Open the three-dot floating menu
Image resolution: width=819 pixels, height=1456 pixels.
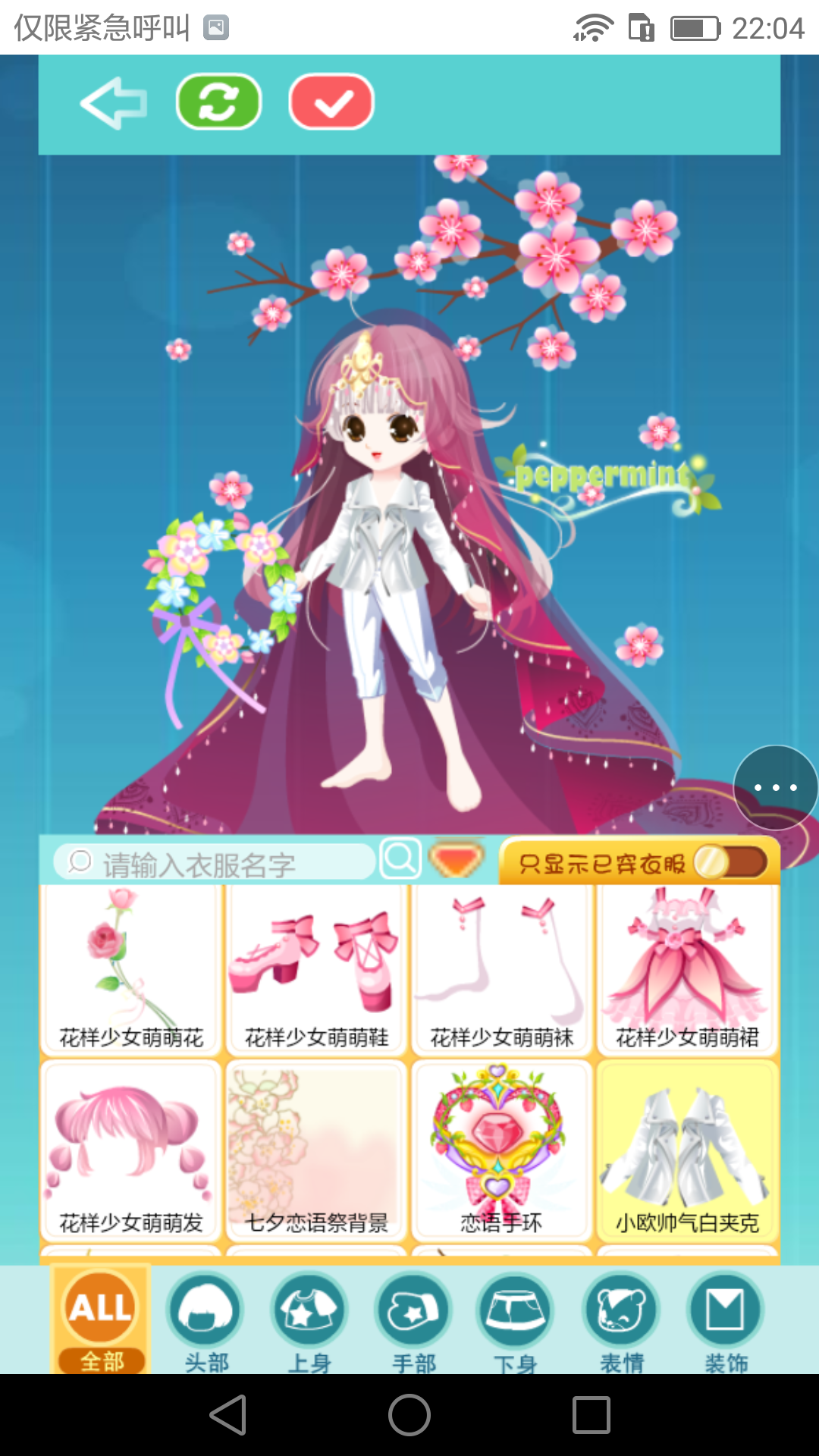[x=775, y=787]
